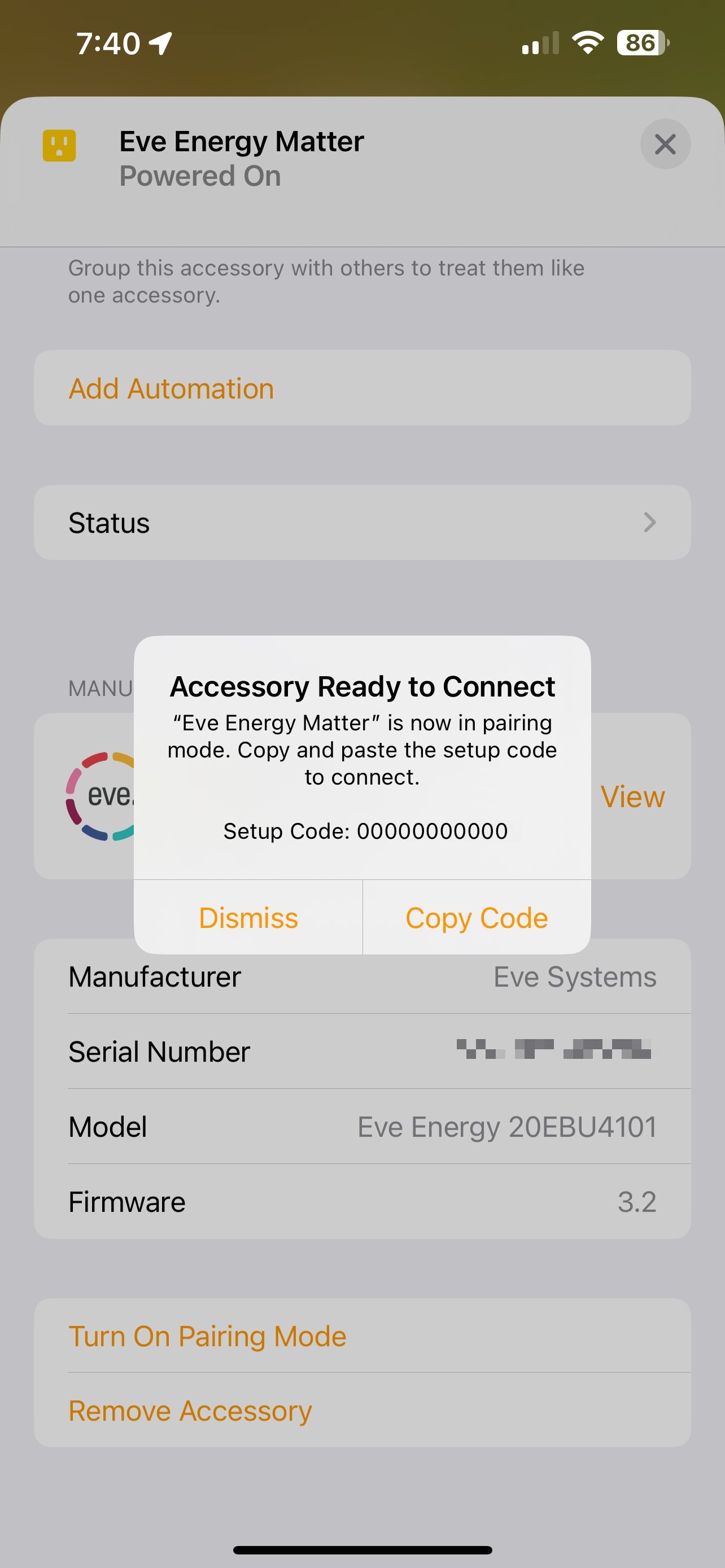View the Eve manufacturer app
The height and width of the screenshot is (1568, 725).
(x=632, y=796)
